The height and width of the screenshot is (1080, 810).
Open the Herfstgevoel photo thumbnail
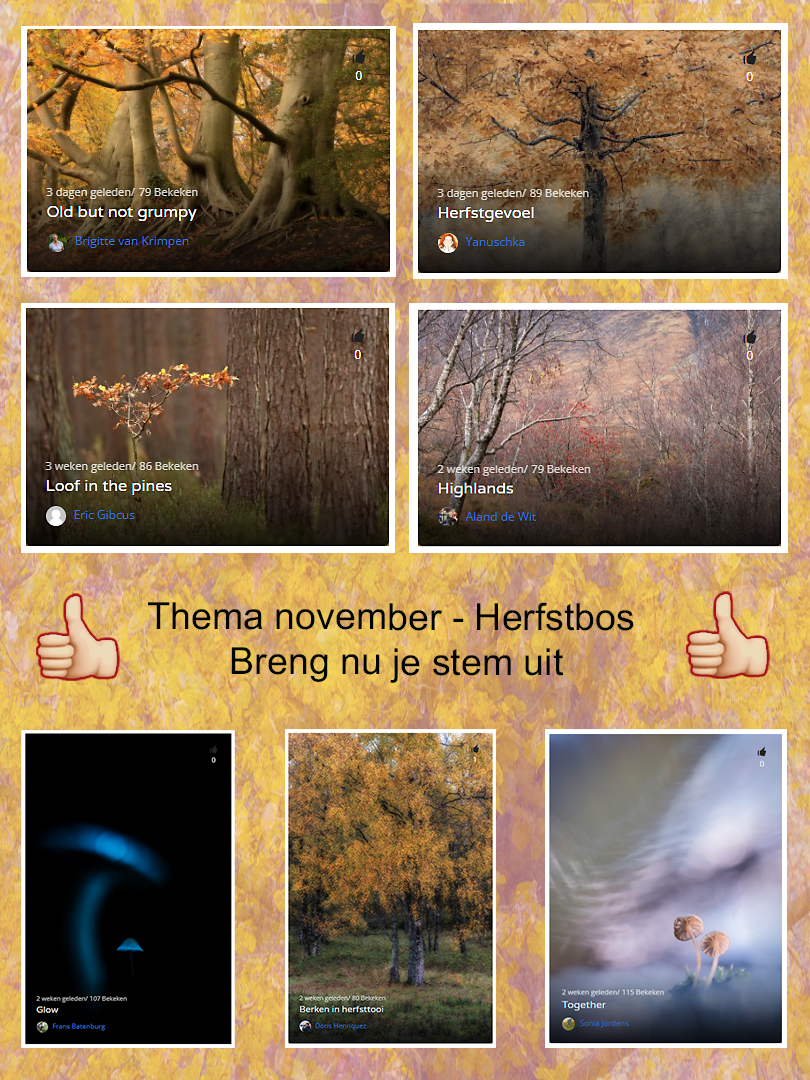(599, 130)
